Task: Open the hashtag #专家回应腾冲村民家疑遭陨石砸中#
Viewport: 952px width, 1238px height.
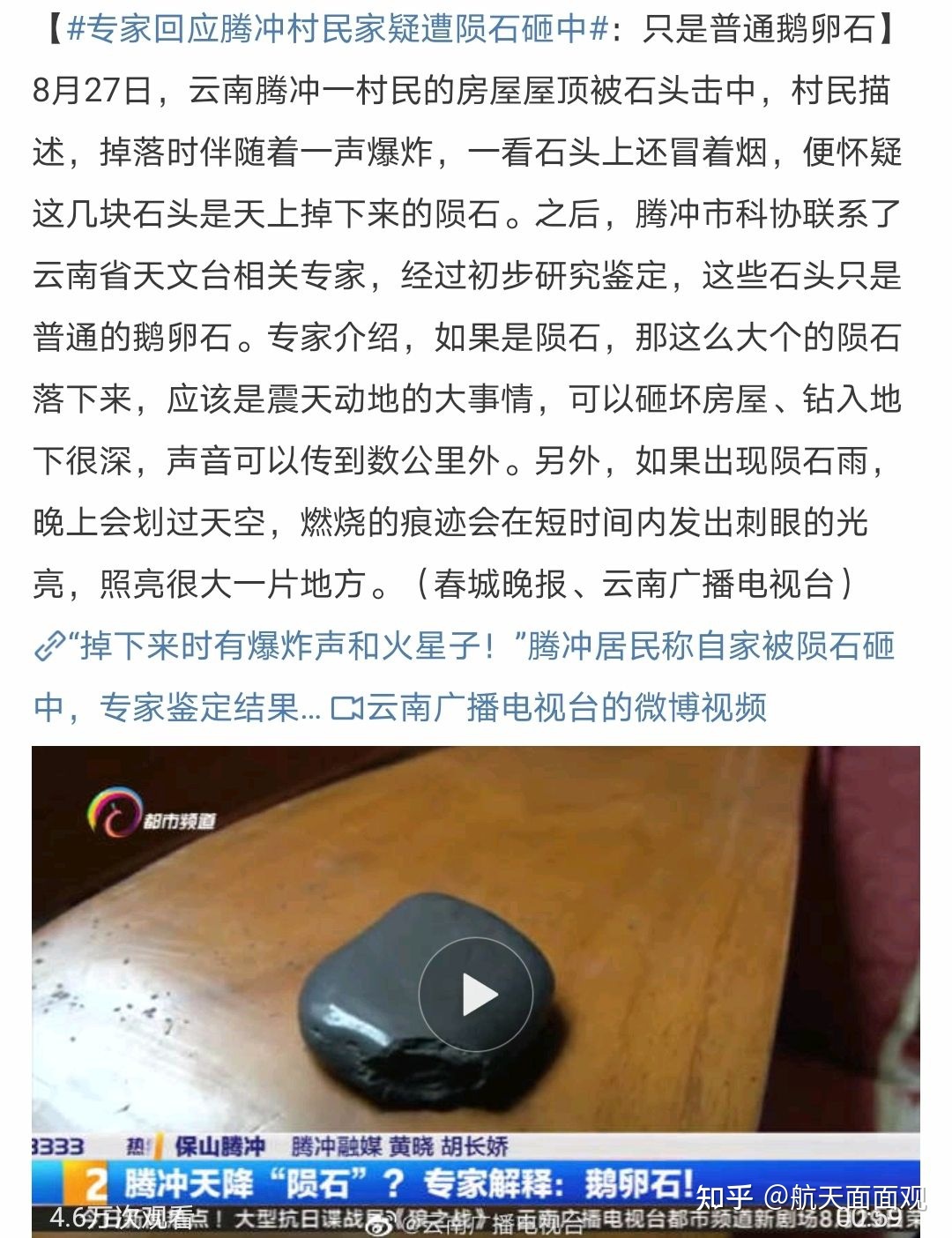Action: click(x=337, y=29)
